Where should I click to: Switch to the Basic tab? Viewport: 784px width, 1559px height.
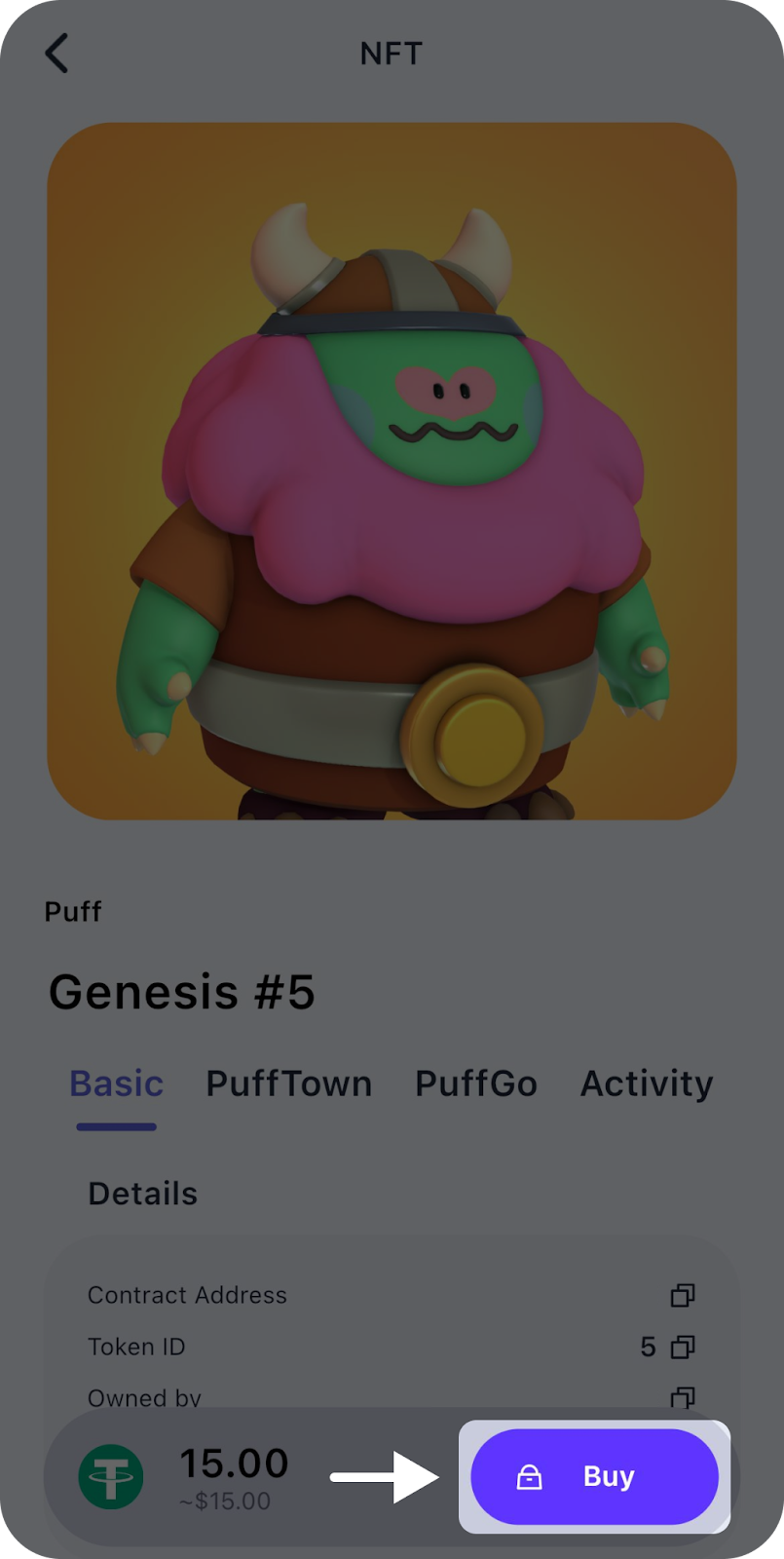(x=116, y=1084)
